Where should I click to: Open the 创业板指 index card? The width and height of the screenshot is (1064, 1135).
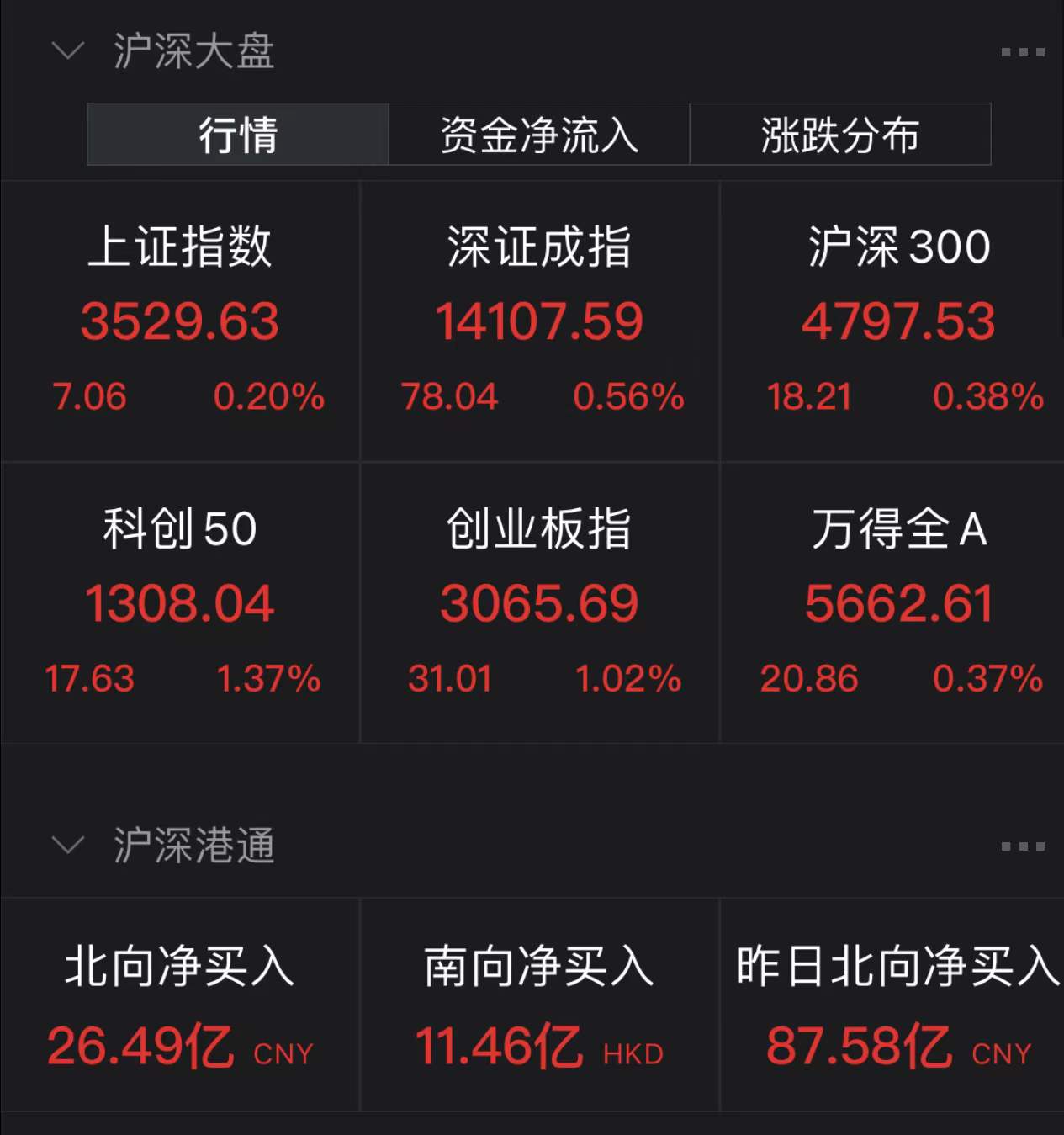[539, 602]
